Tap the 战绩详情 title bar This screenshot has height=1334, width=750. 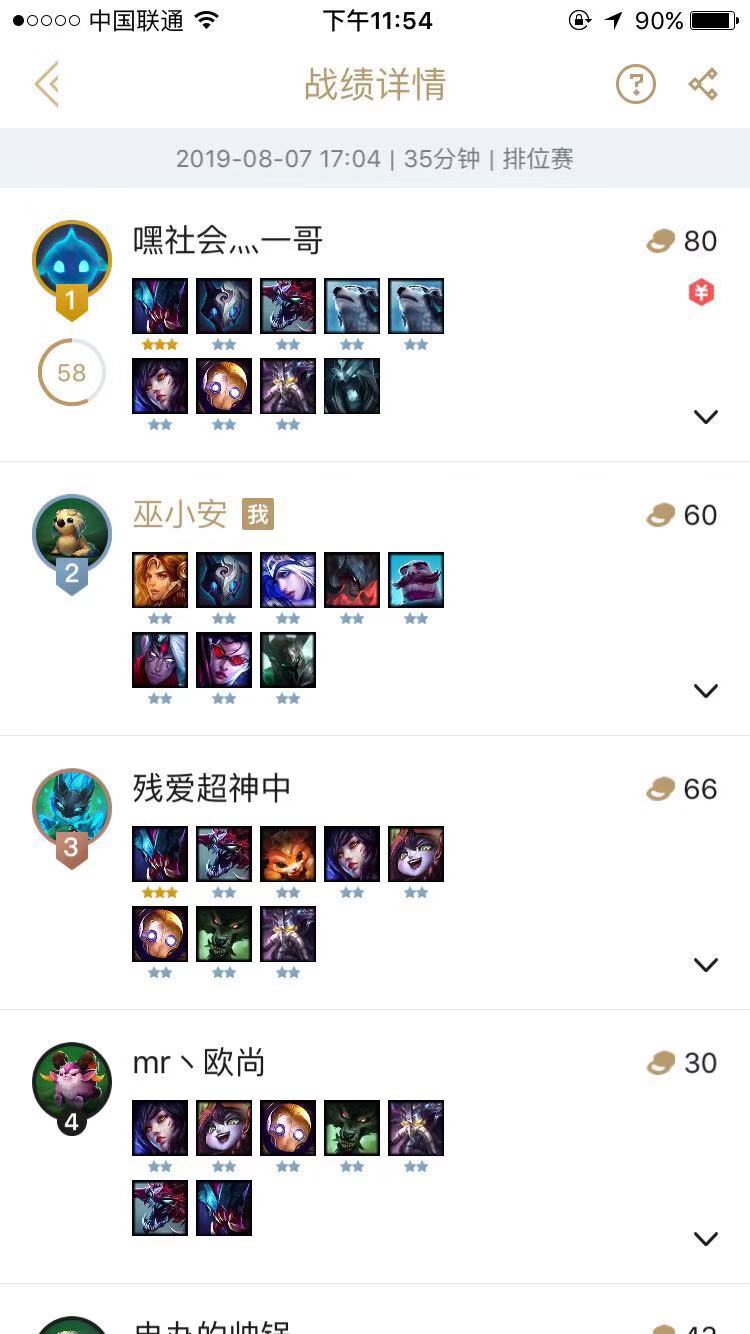tap(375, 84)
